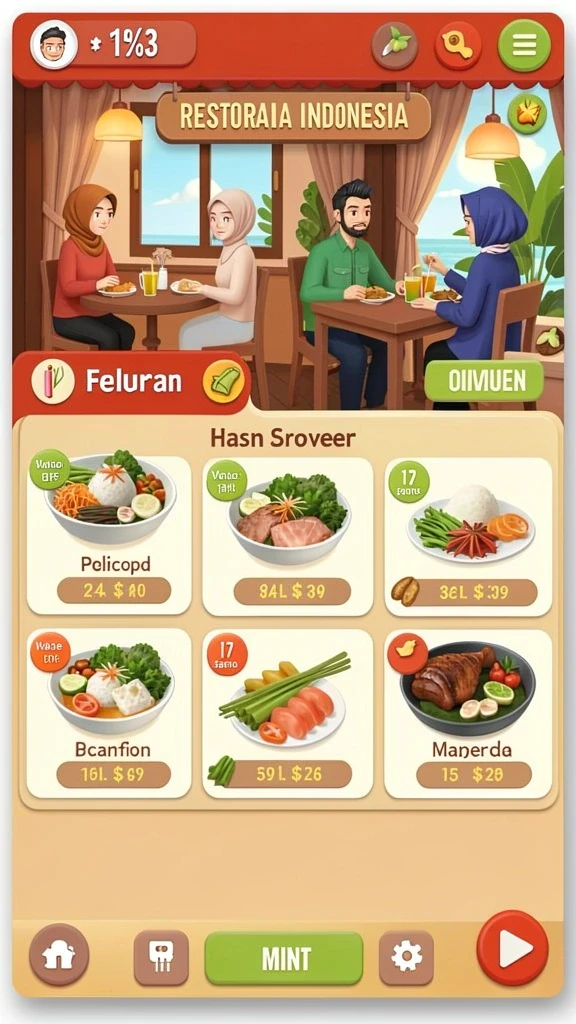Pick the vegetable dish priced 59L $26
Image resolution: width=576 pixels, height=1024 pixels.
[288, 714]
